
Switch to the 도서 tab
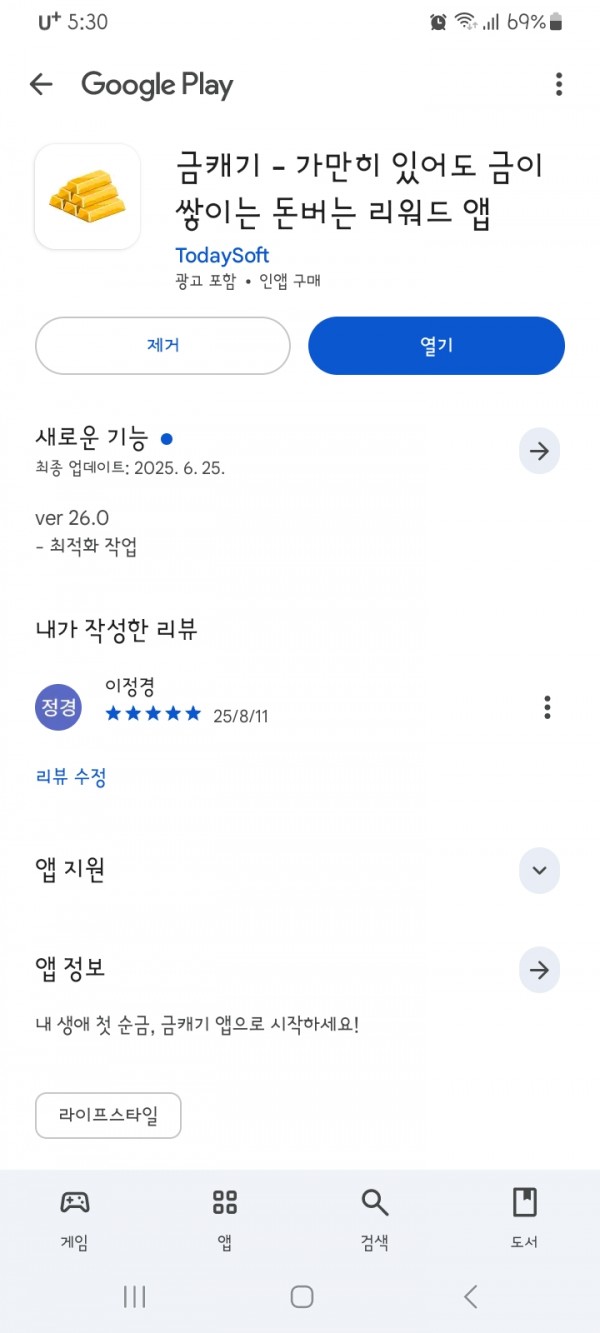click(x=525, y=1219)
